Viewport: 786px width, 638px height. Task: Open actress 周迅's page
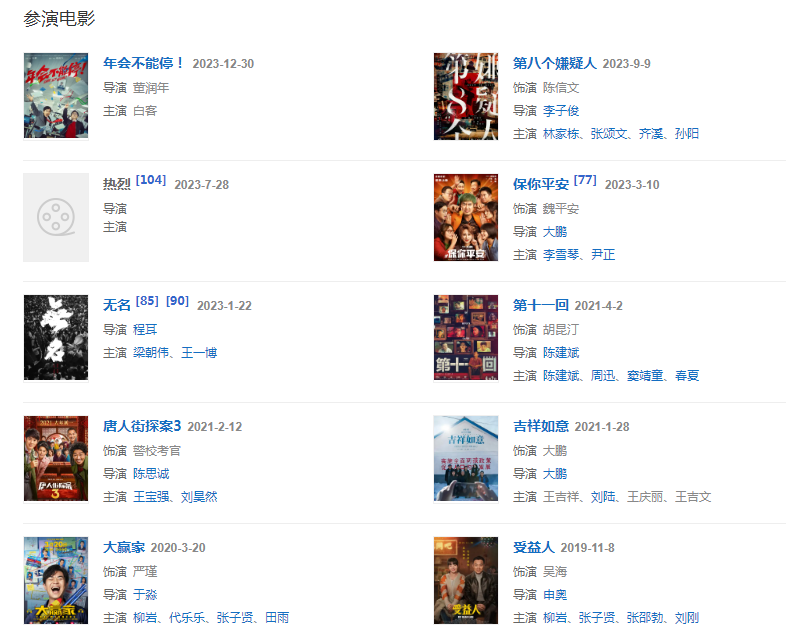tap(603, 375)
